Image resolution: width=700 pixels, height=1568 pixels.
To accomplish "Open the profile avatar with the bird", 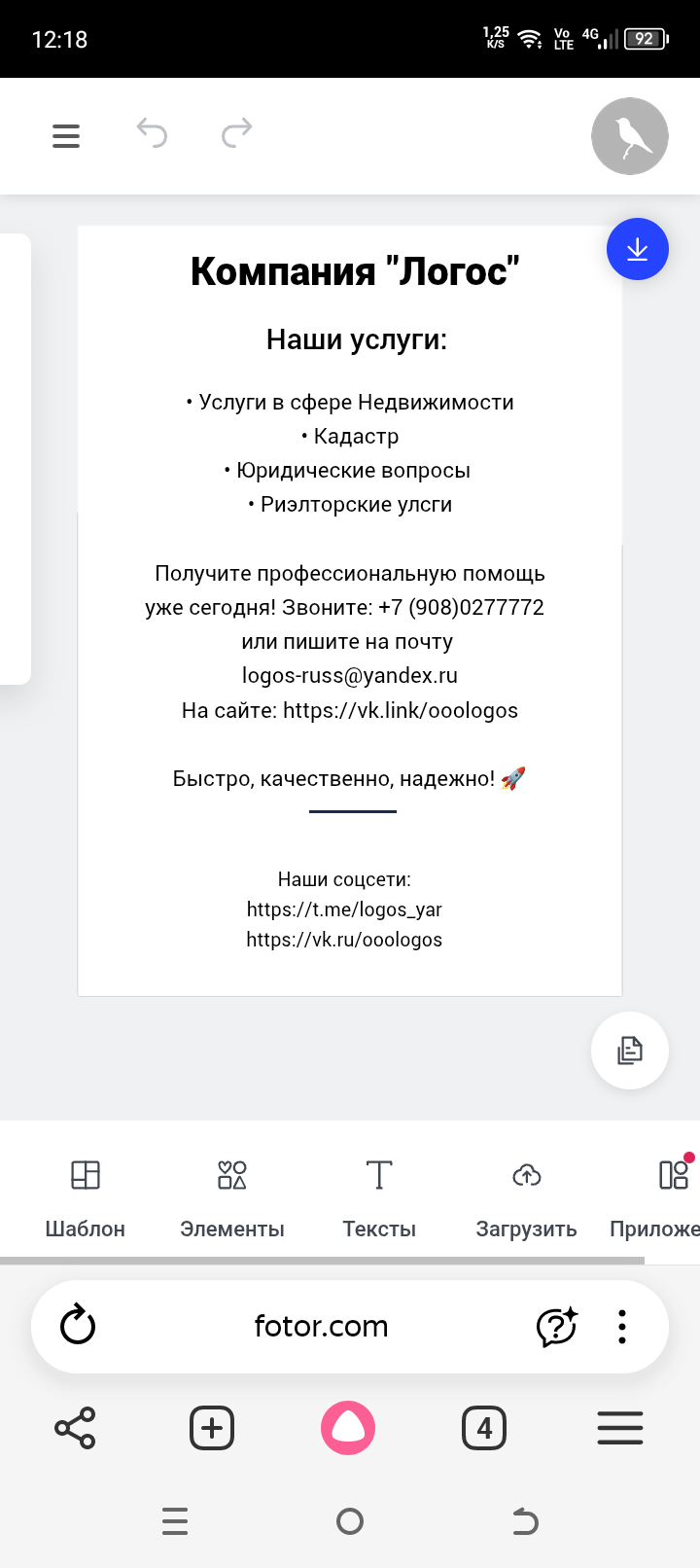I will [630, 136].
